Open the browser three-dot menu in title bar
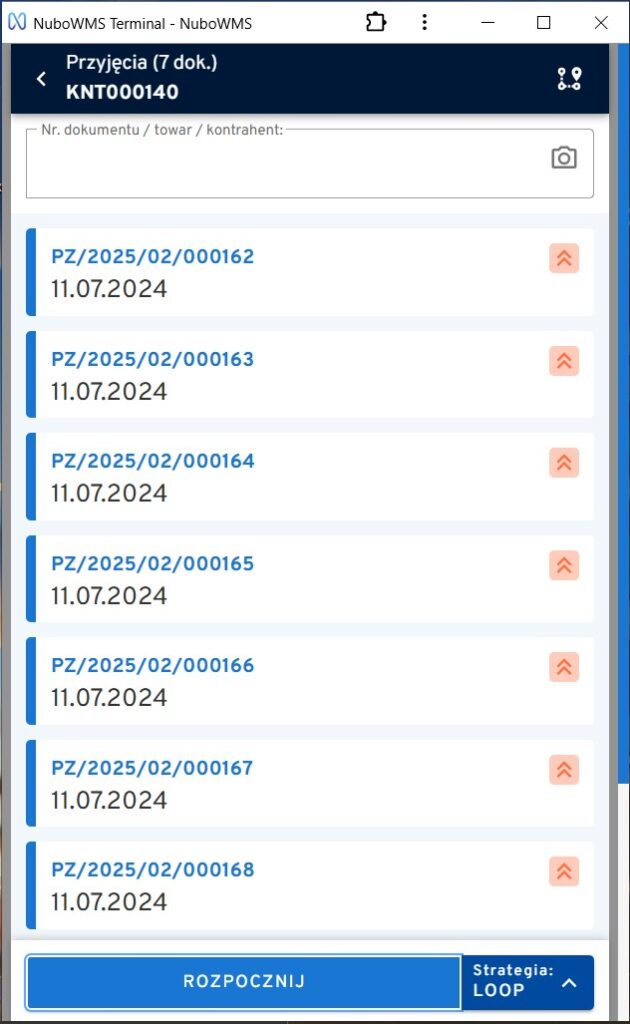Screen dimensions: 630x1024 point(425,22)
